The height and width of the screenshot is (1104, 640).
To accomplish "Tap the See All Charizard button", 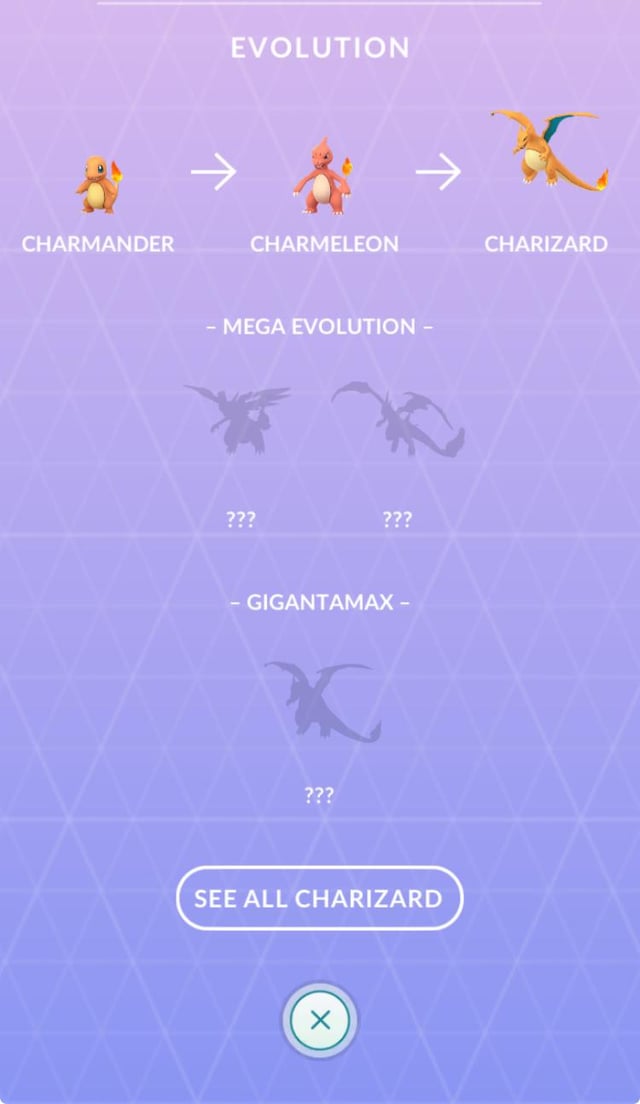I will click(319, 897).
